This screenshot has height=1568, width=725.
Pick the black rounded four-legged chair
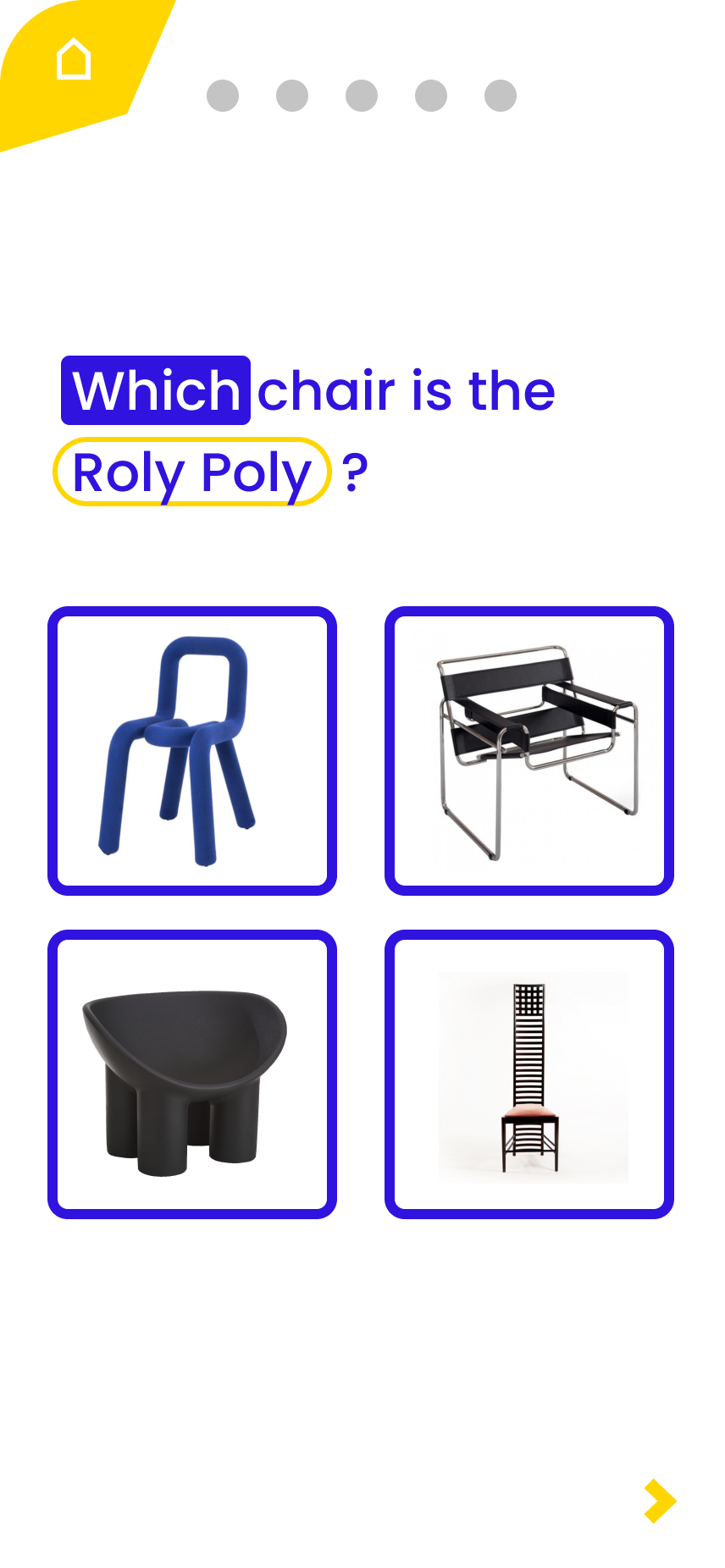point(192,1074)
